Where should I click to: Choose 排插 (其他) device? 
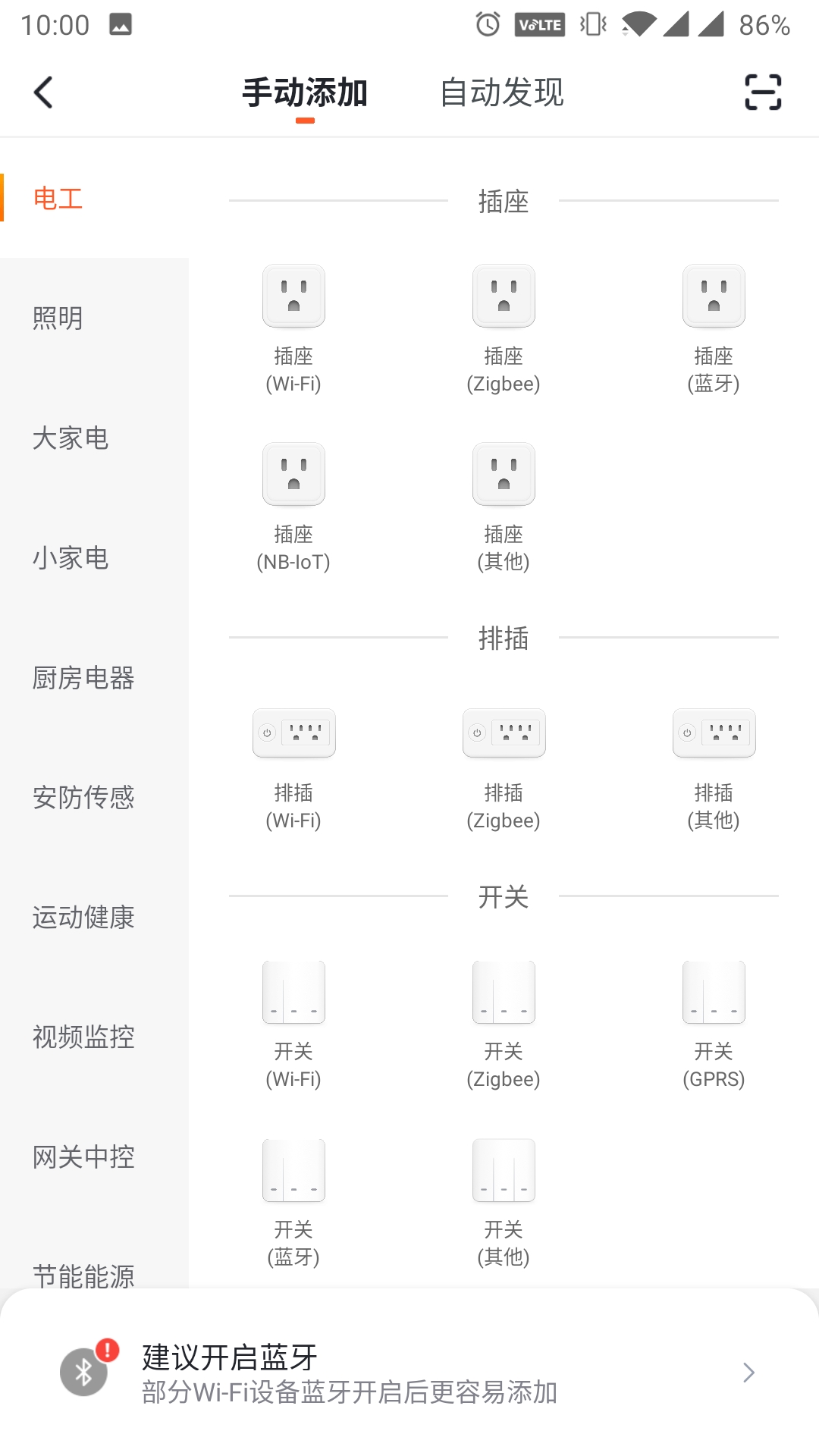coord(714,769)
